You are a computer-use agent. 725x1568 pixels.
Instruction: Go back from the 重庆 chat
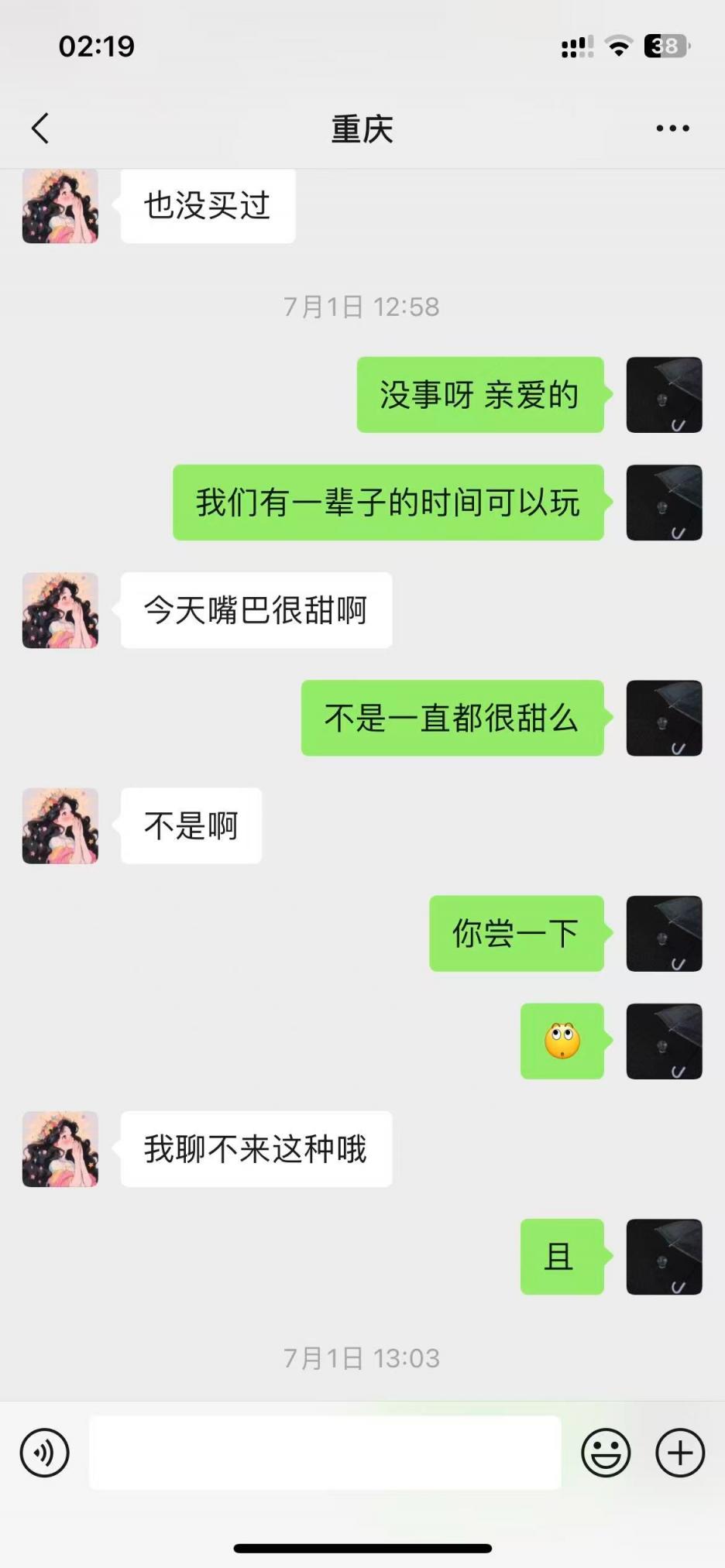tap(40, 129)
